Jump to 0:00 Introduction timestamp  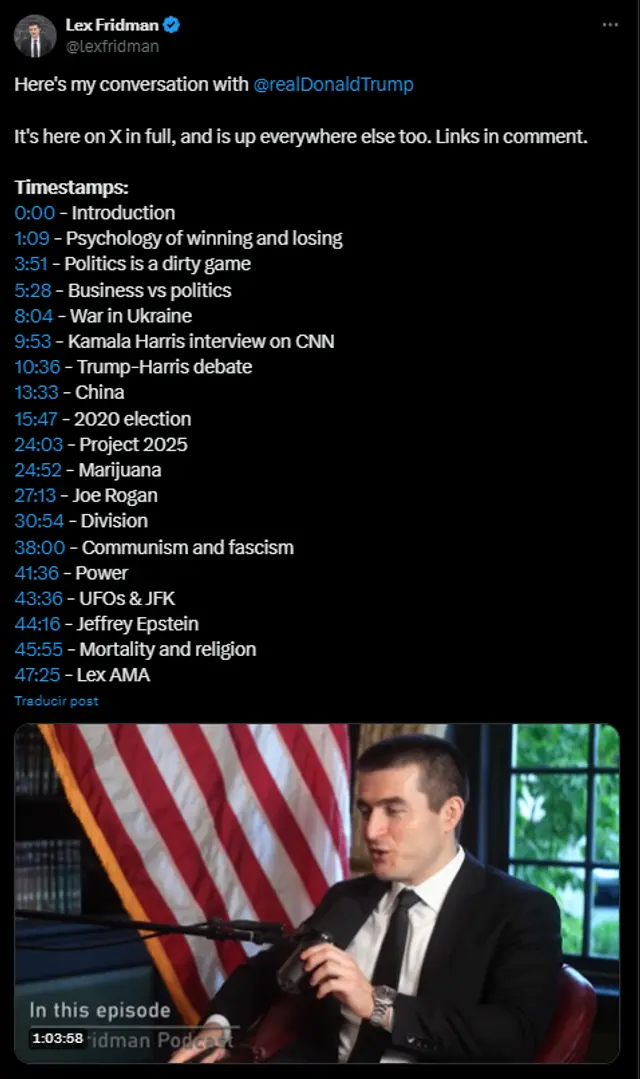(35, 213)
